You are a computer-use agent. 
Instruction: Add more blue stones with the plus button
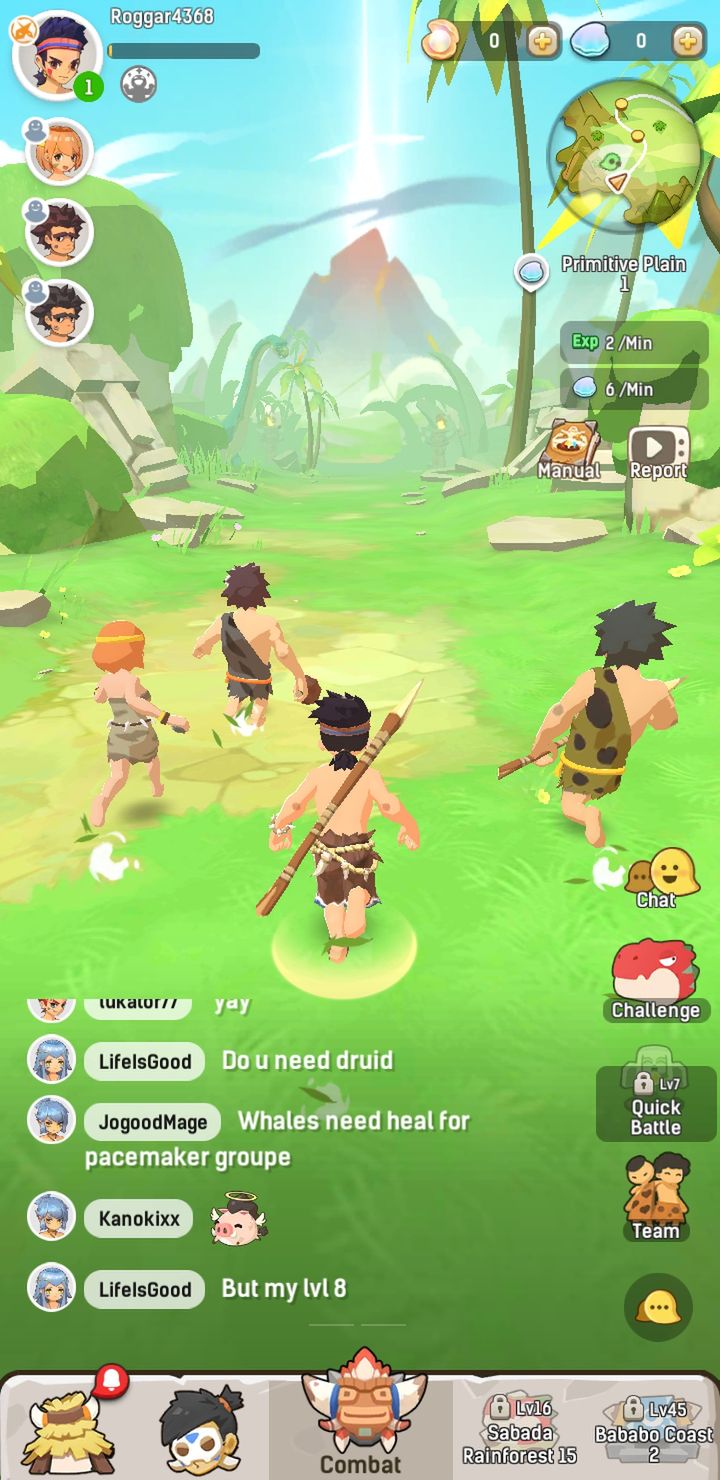point(688,41)
